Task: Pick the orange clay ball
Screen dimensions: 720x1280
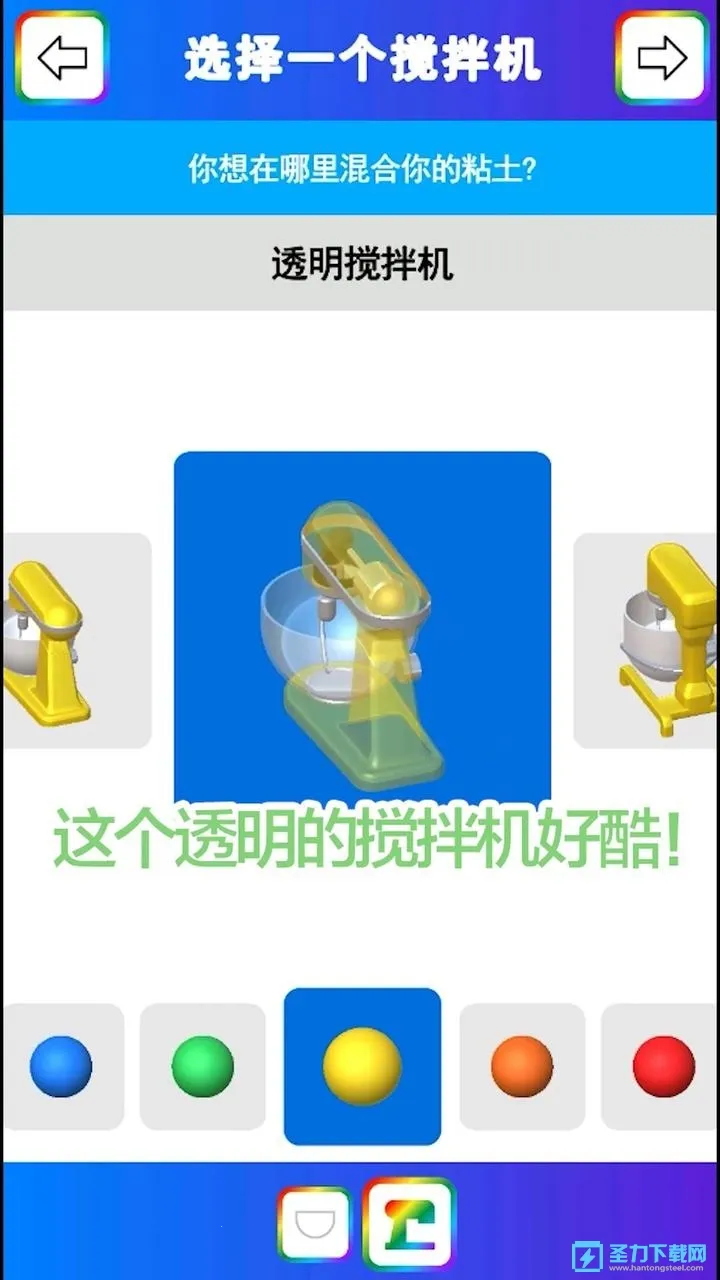Action: tap(521, 1068)
